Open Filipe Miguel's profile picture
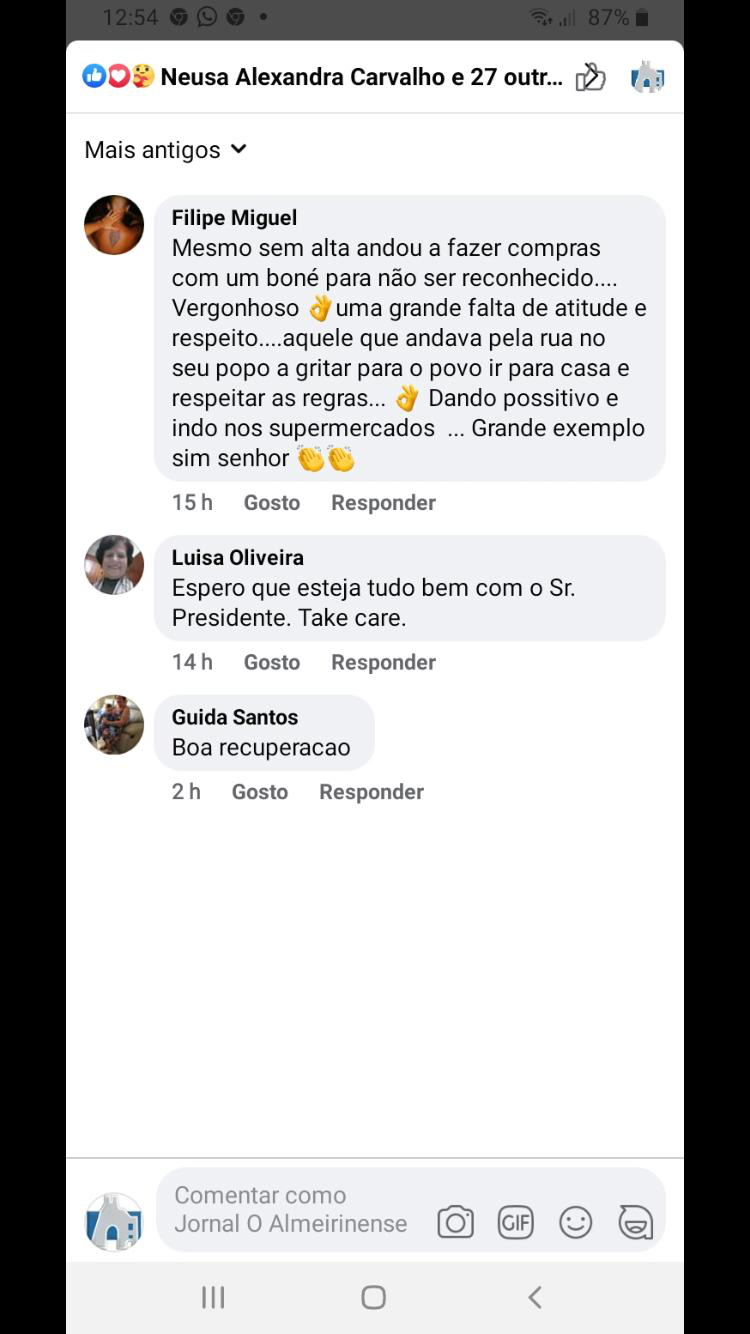Viewport: 750px width, 1334px height. point(114,225)
